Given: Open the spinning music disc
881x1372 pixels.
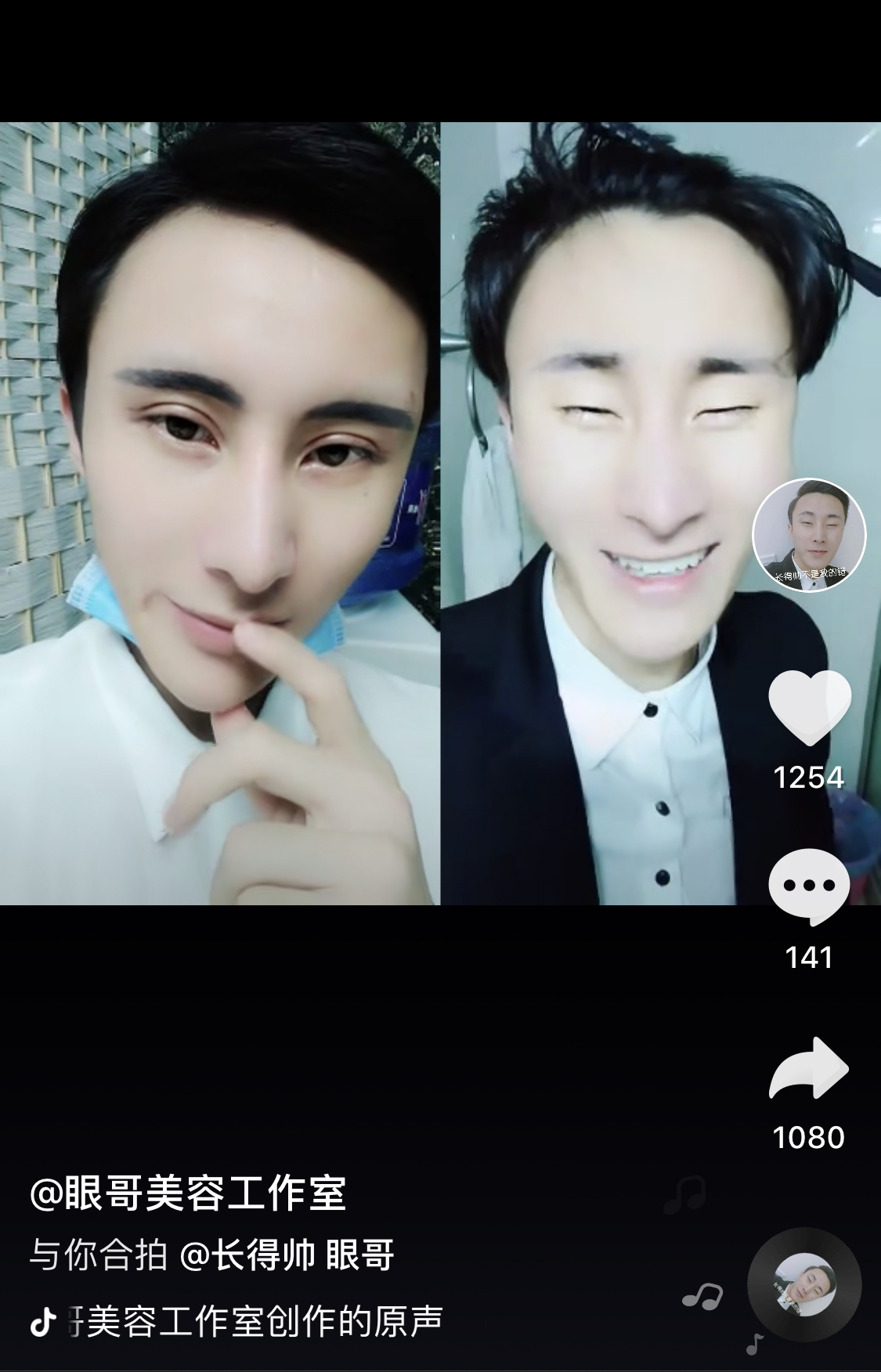Looking at the screenshot, I should pyautogui.click(x=804, y=1284).
